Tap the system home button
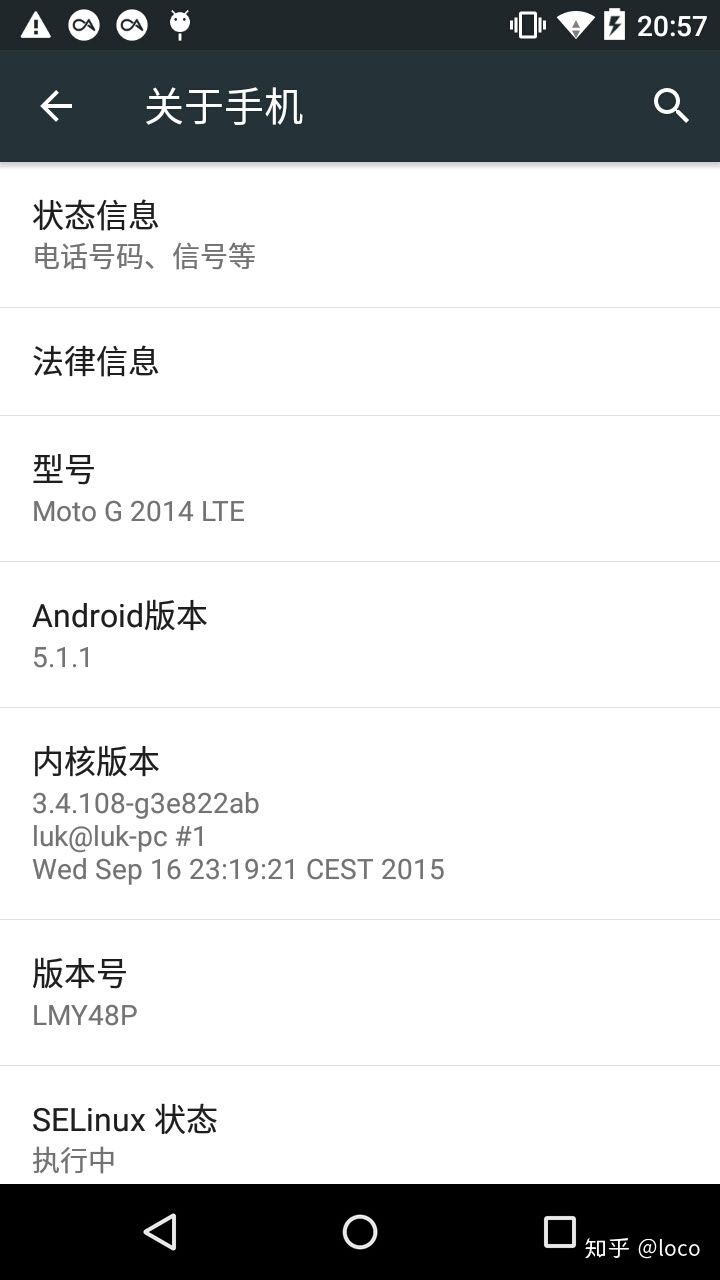The height and width of the screenshot is (1280, 720). pyautogui.click(x=360, y=1232)
